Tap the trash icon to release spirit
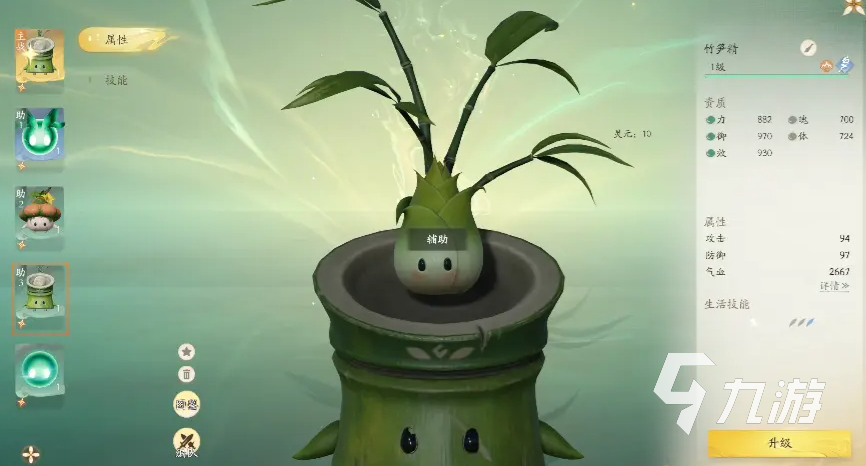Screen dimensions: 866x466 coord(186,374)
